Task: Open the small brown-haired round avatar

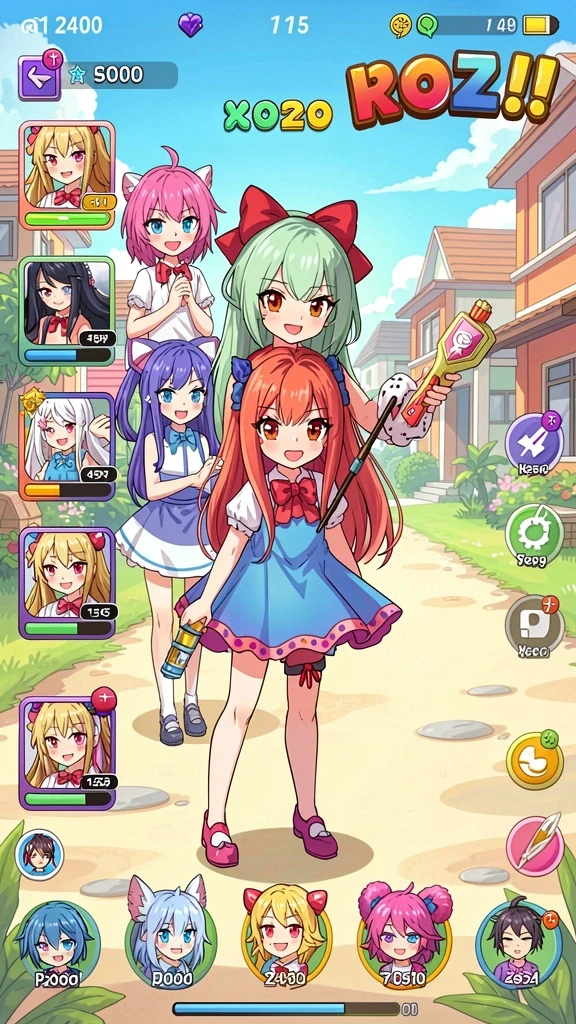Action: tap(39, 854)
